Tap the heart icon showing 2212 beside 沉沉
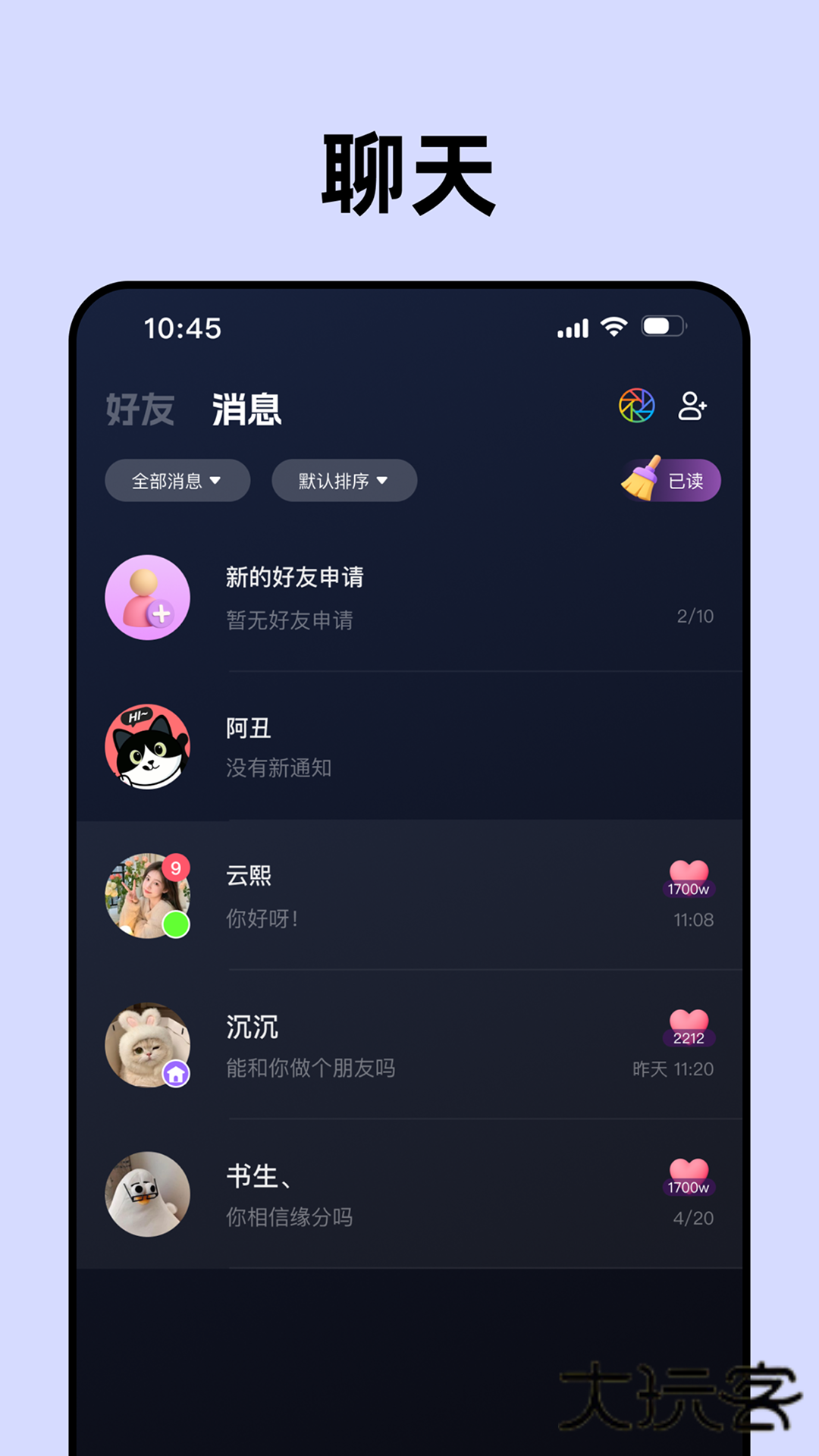 pyautogui.click(x=689, y=1025)
